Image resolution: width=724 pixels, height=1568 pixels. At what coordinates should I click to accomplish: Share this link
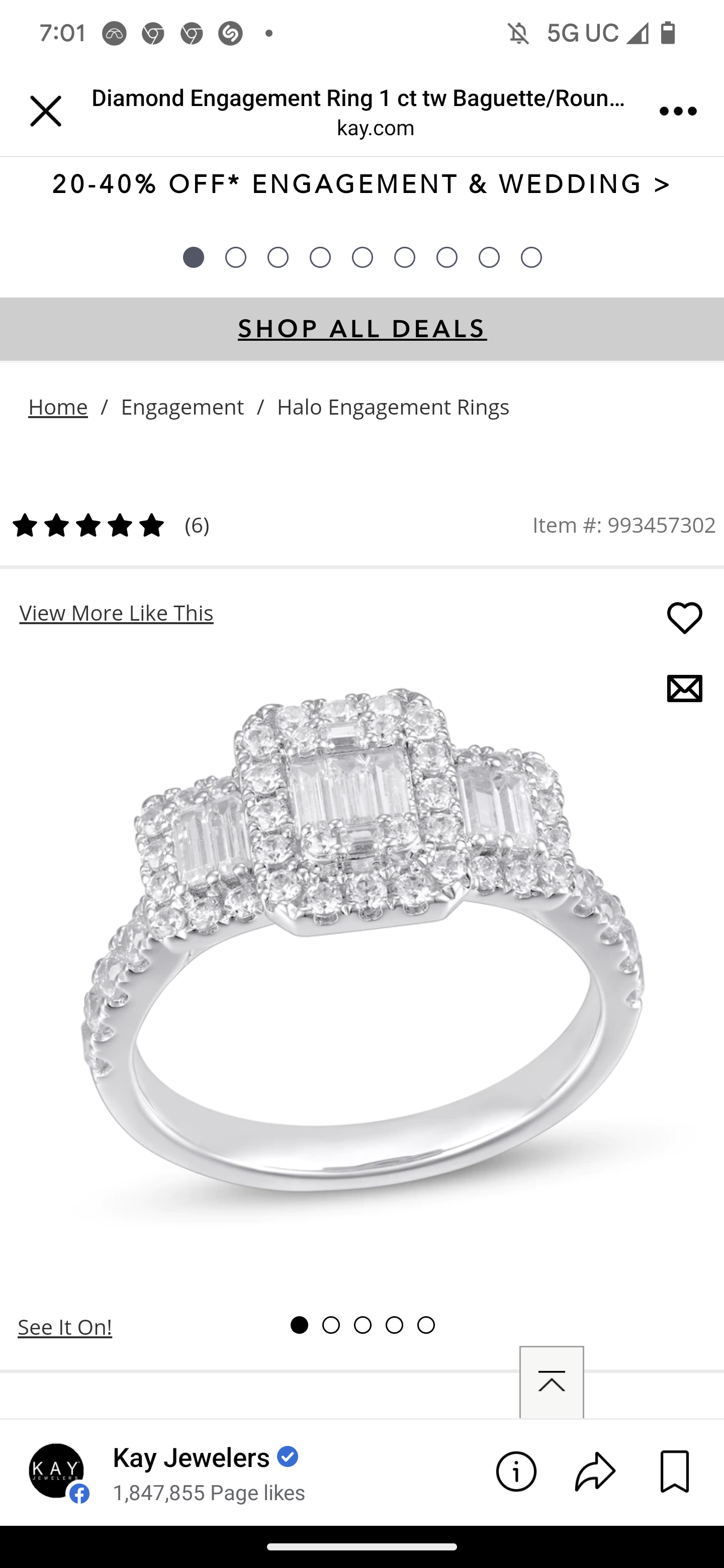(x=595, y=1472)
